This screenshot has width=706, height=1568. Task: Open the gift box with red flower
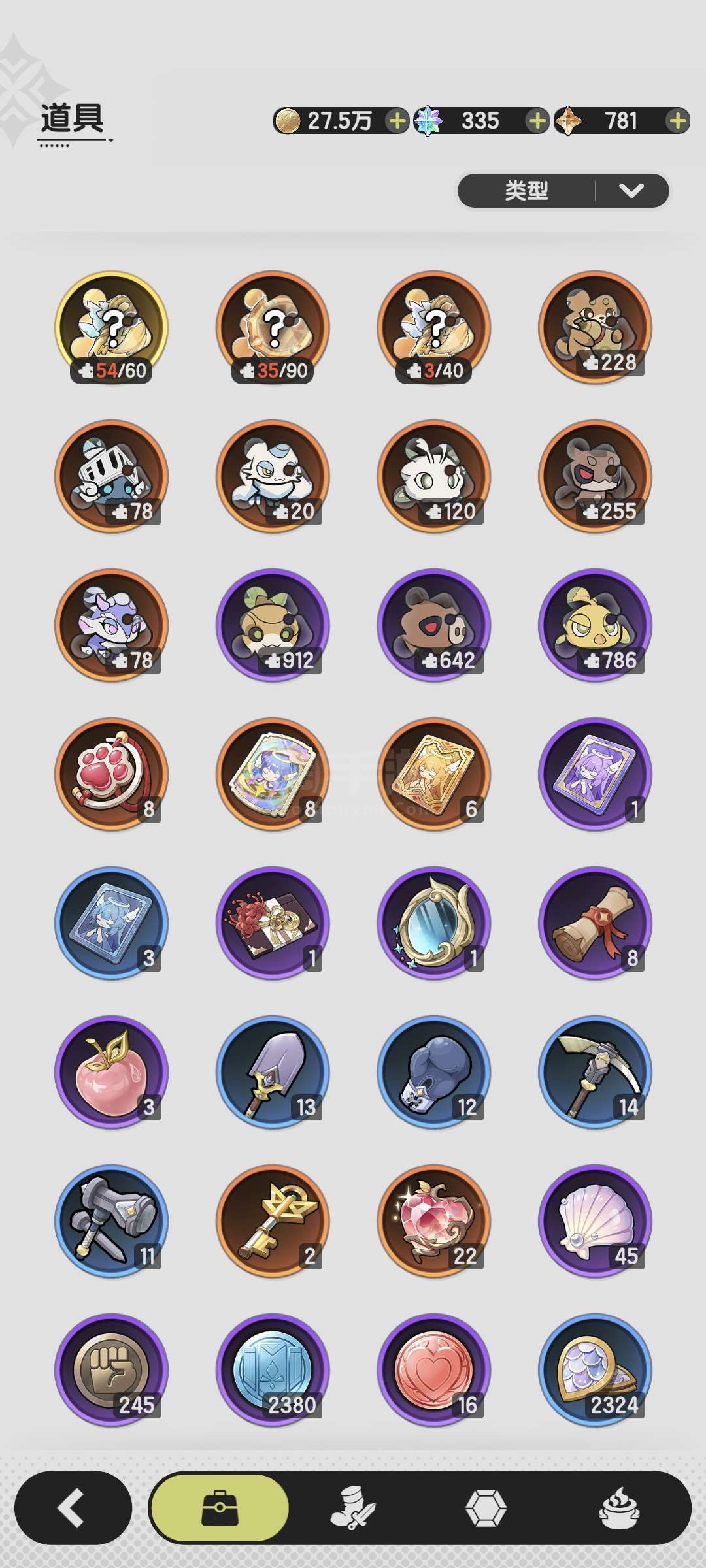coord(273,923)
